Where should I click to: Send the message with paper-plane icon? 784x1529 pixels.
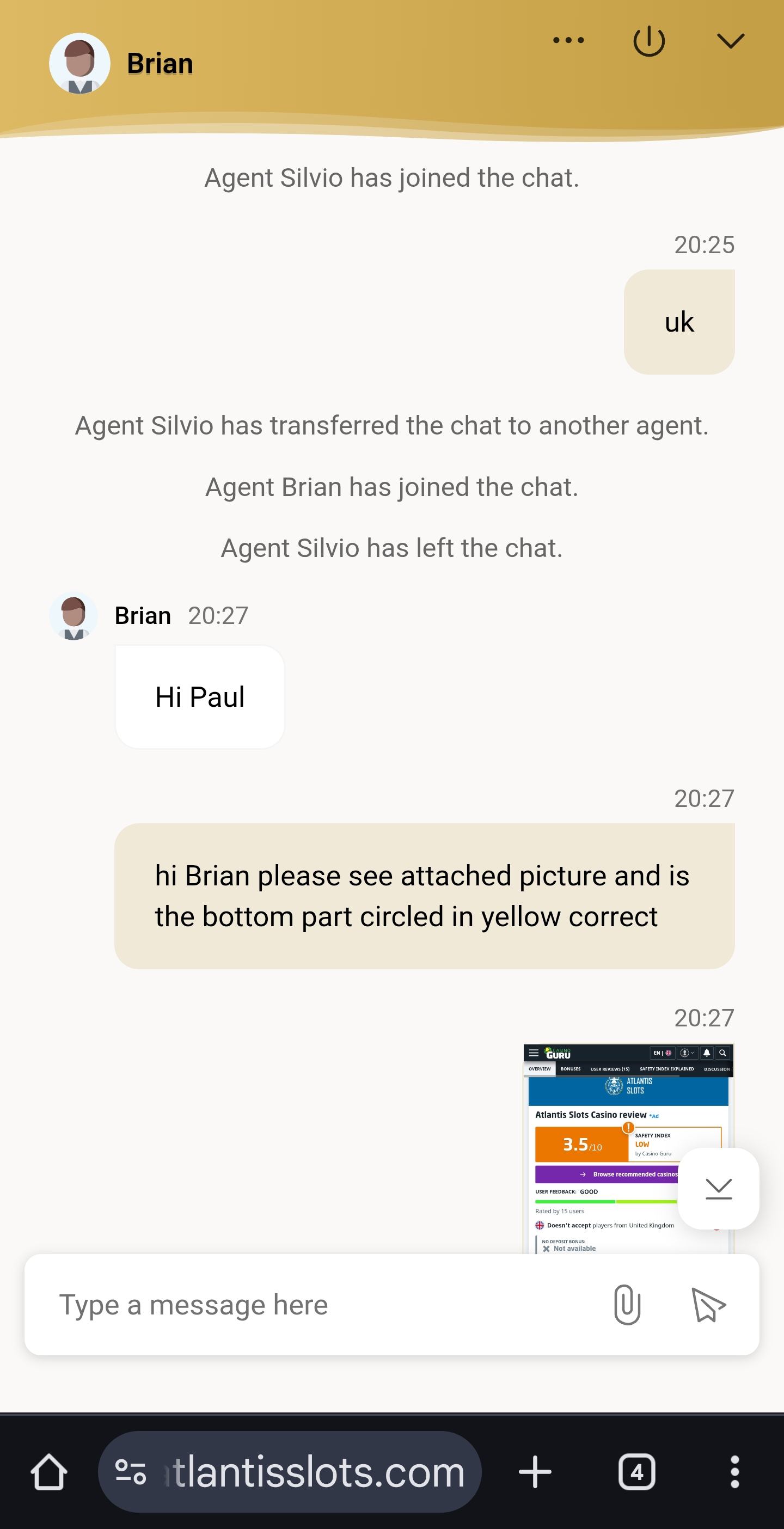tap(708, 1305)
